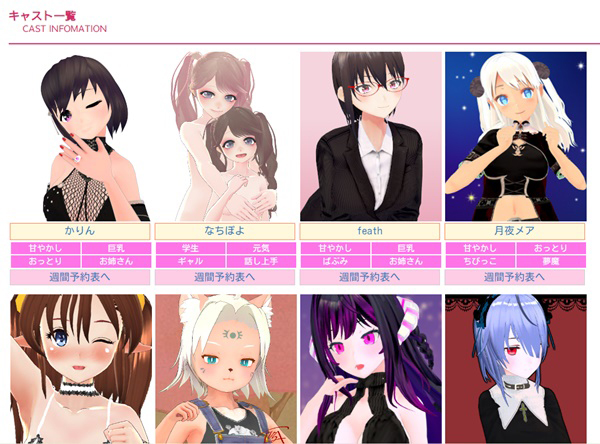This screenshot has width=600, height=444.
Task: View weekly reservation table for かりん
Action: pos(80,277)
